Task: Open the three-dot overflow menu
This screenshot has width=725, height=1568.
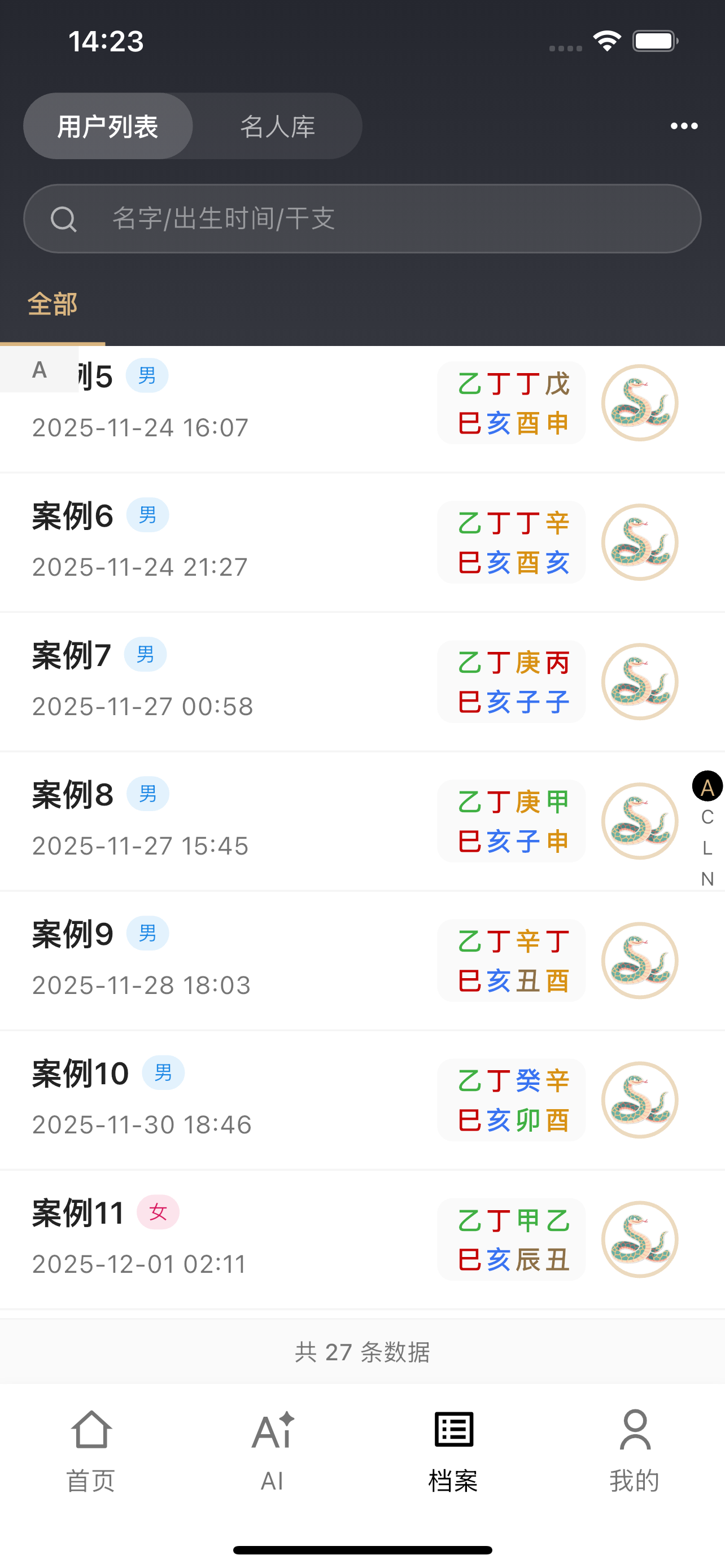Action: point(684,126)
